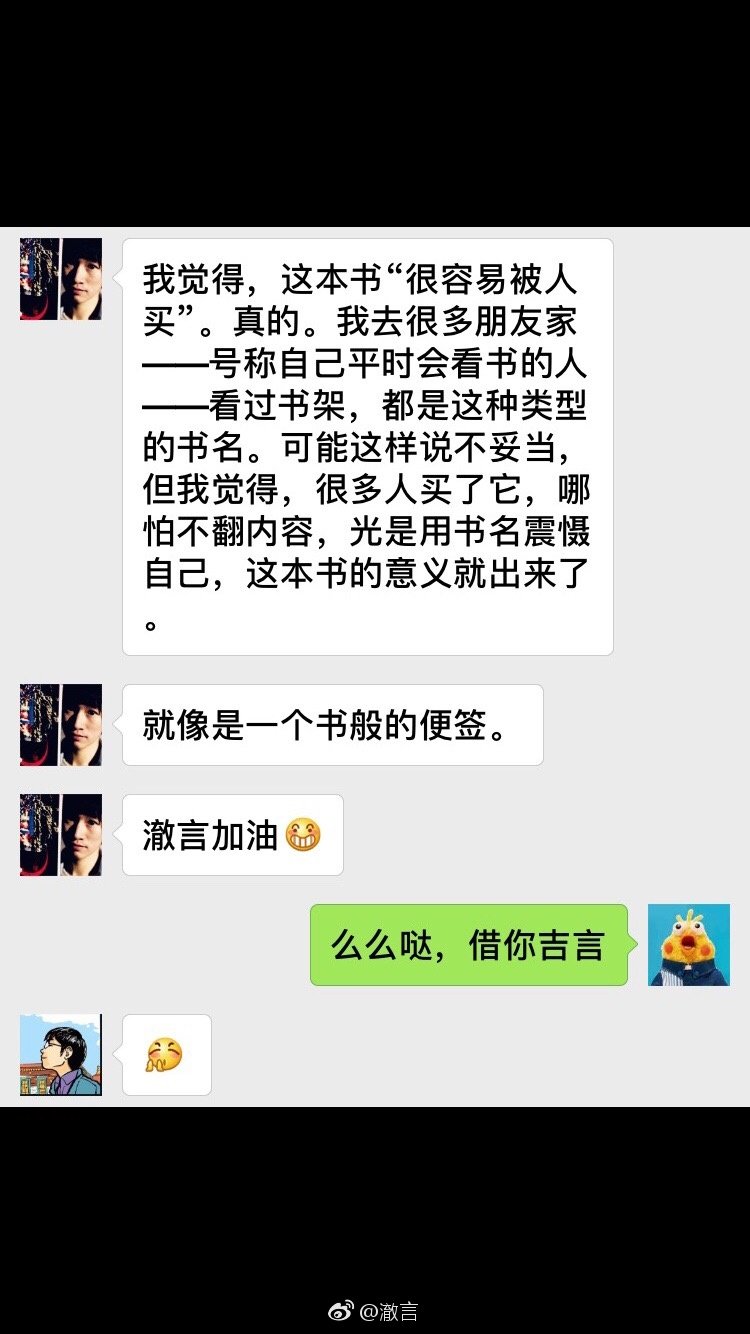Click the bubble saying "就像是一个书般的便签"
750x1334 pixels.
331,724
